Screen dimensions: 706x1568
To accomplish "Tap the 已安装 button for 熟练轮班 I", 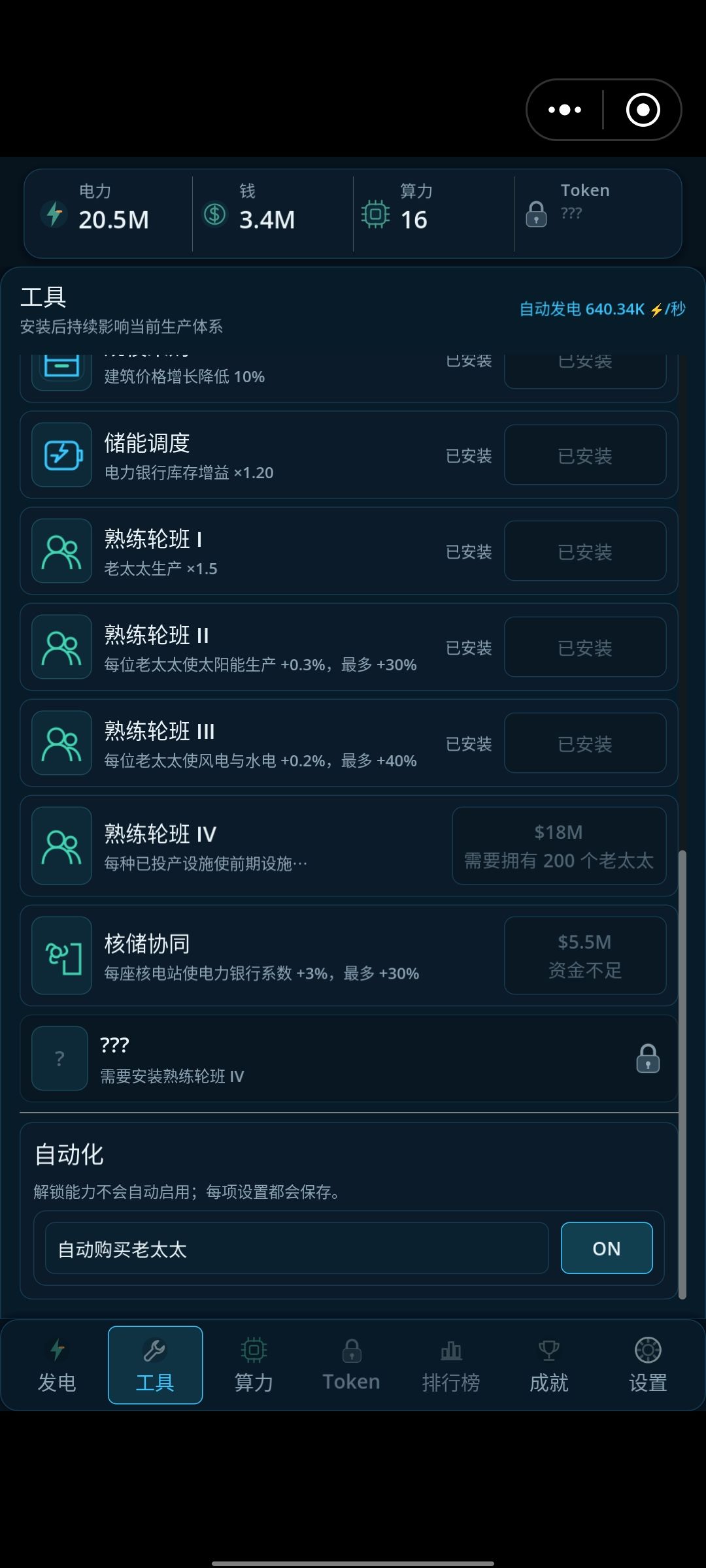I will (x=585, y=551).
